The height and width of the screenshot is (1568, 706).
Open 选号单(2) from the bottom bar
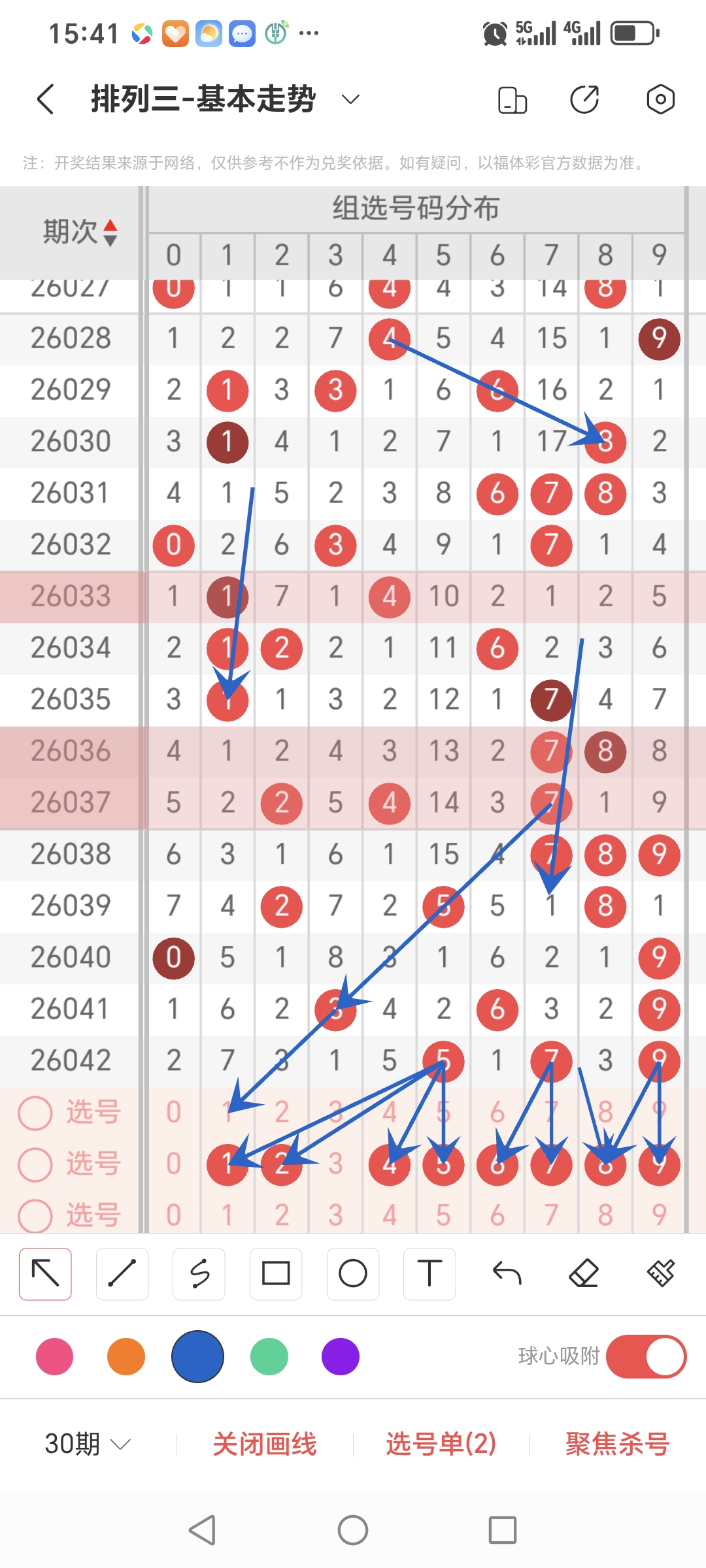coord(439,1444)
